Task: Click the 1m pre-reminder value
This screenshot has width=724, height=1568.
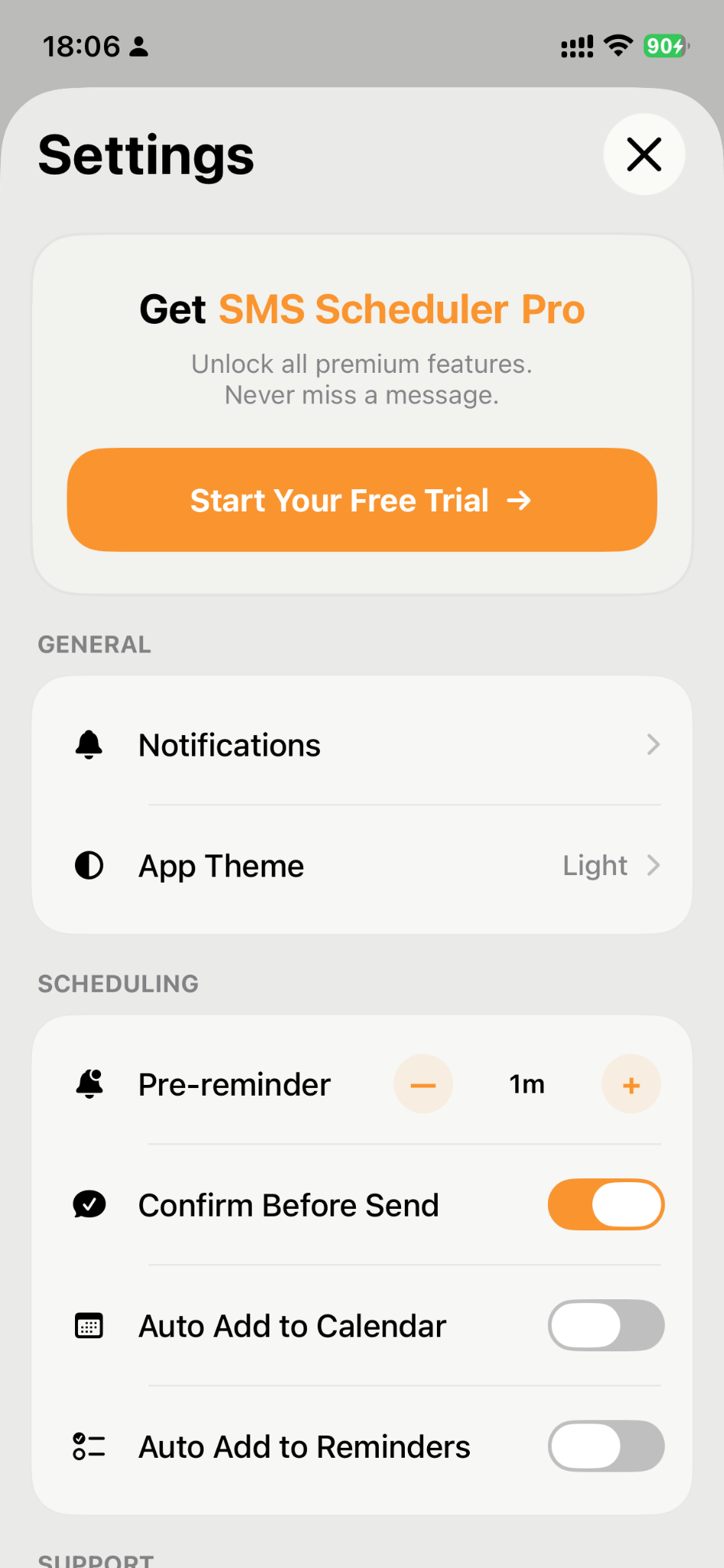Action: (x=526, y=1083)
